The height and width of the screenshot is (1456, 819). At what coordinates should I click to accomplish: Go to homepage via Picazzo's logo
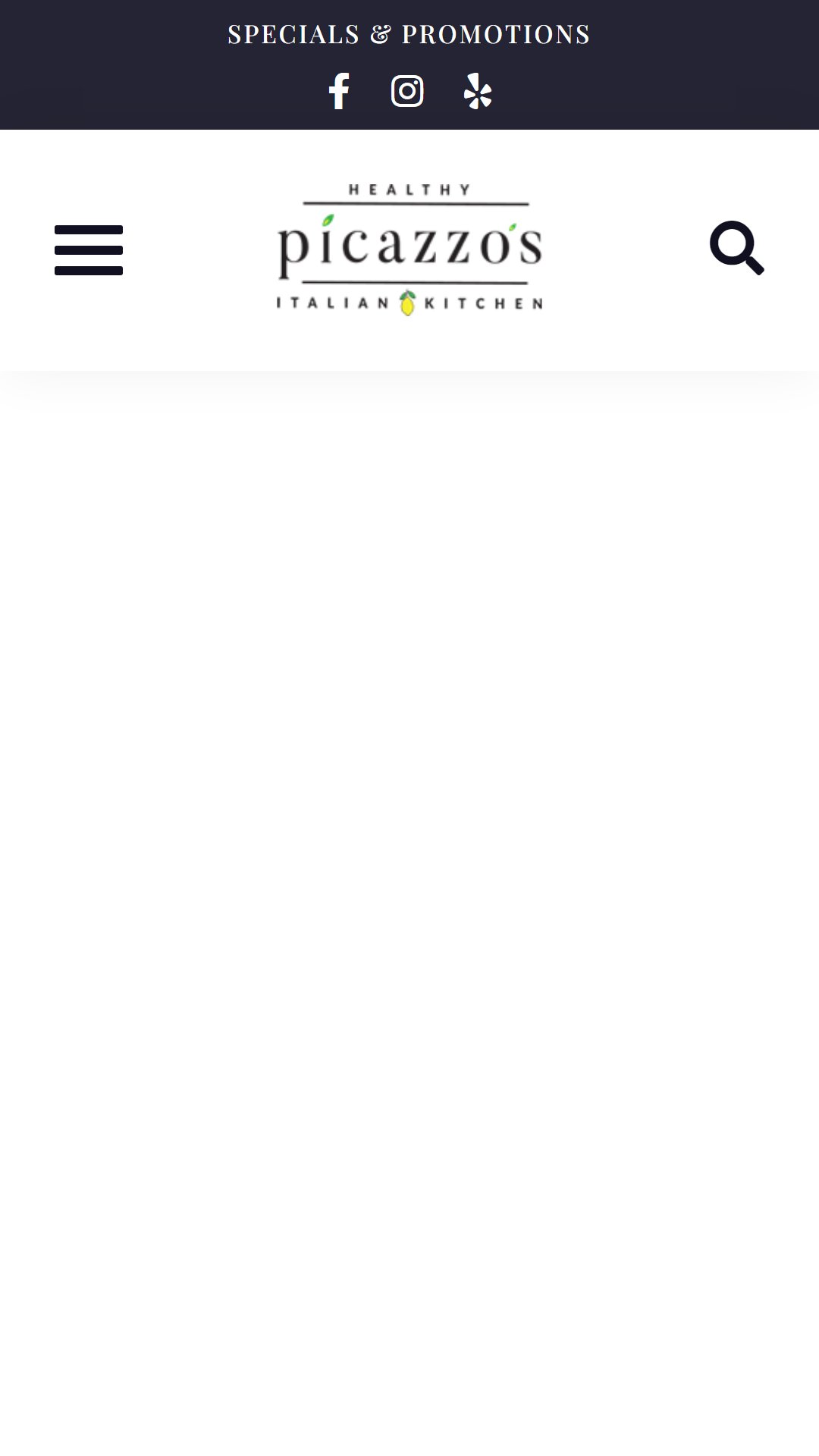pyautogui.click(x=409, y=249)
